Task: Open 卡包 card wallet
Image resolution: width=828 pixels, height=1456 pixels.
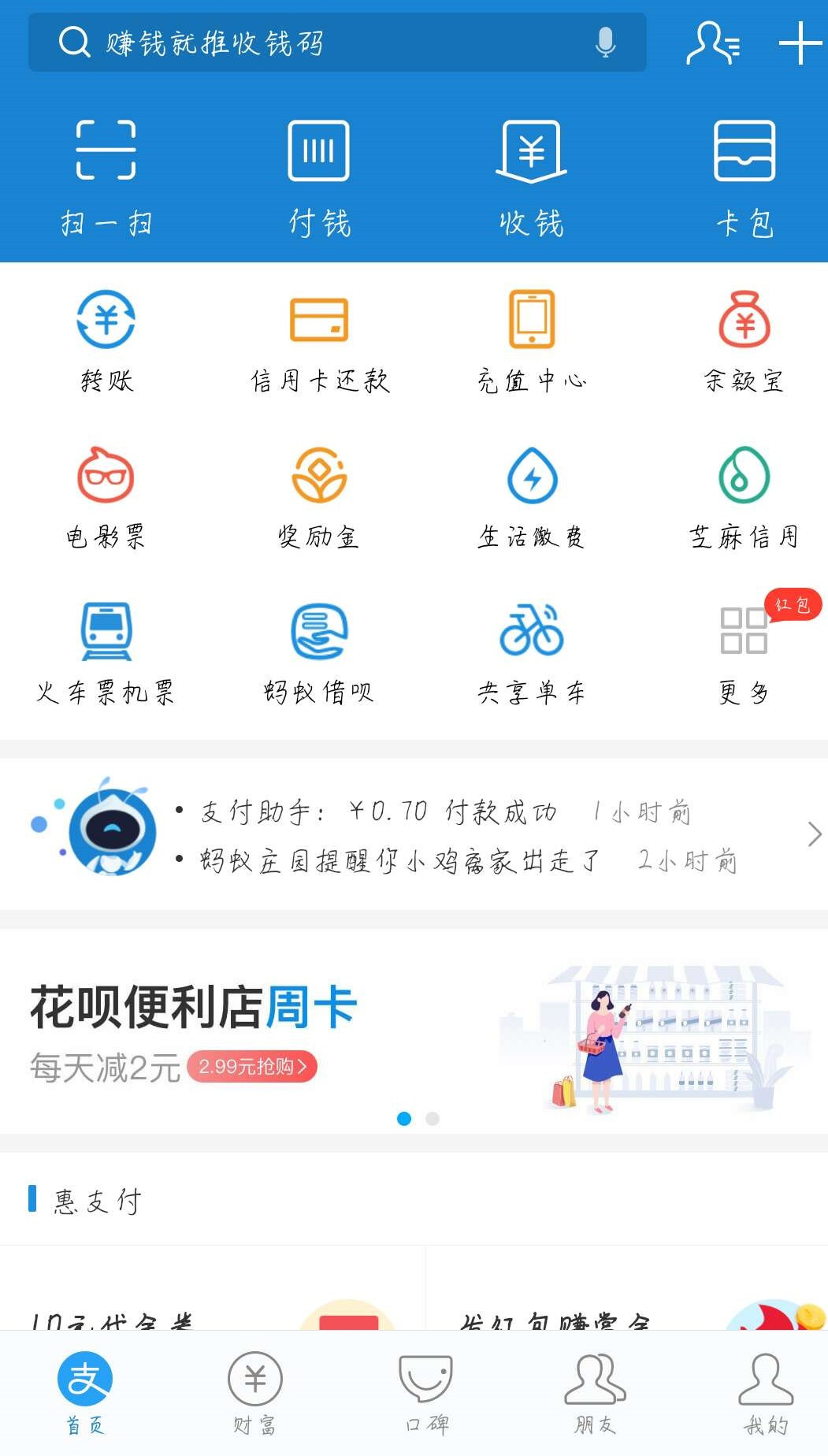Action: (744, 177)
